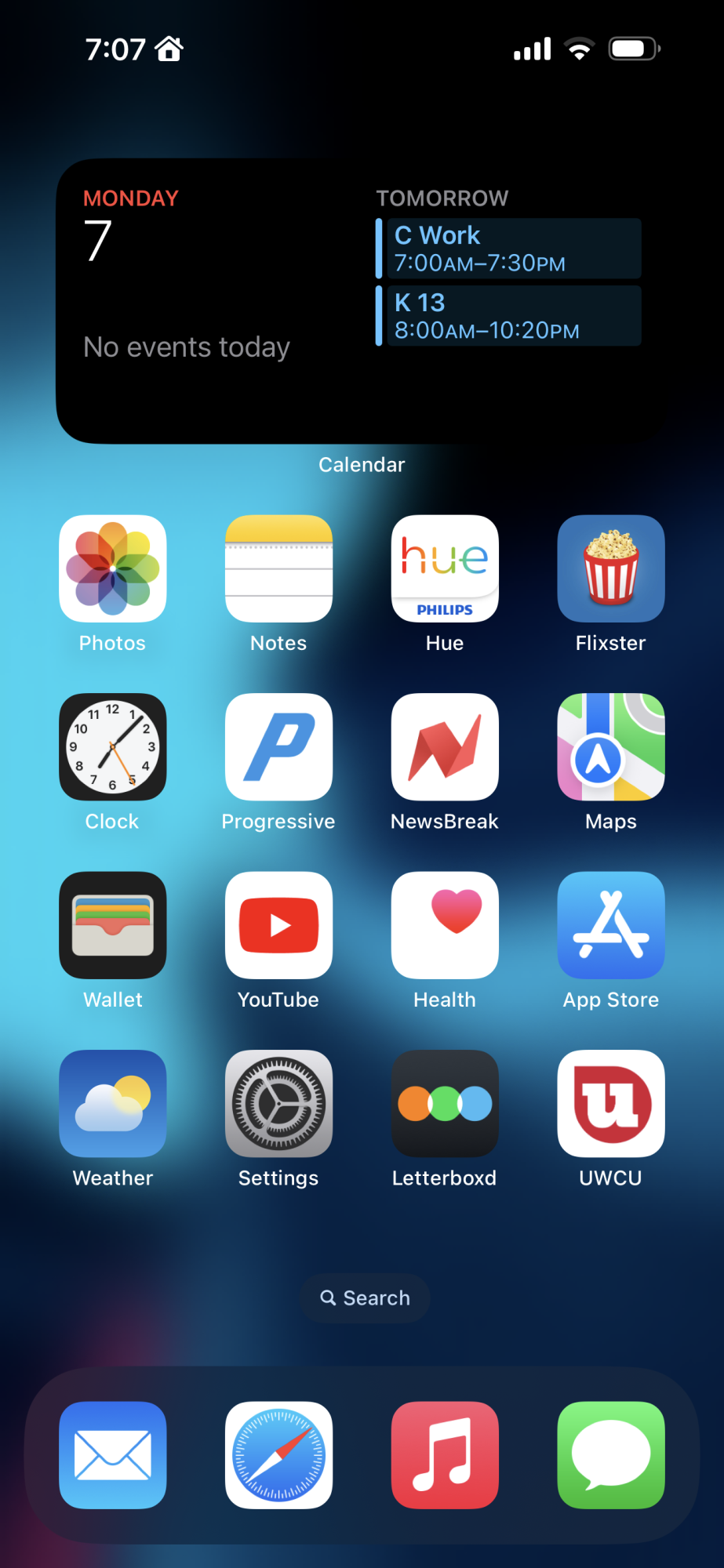Open the Health app

[445, 925]
